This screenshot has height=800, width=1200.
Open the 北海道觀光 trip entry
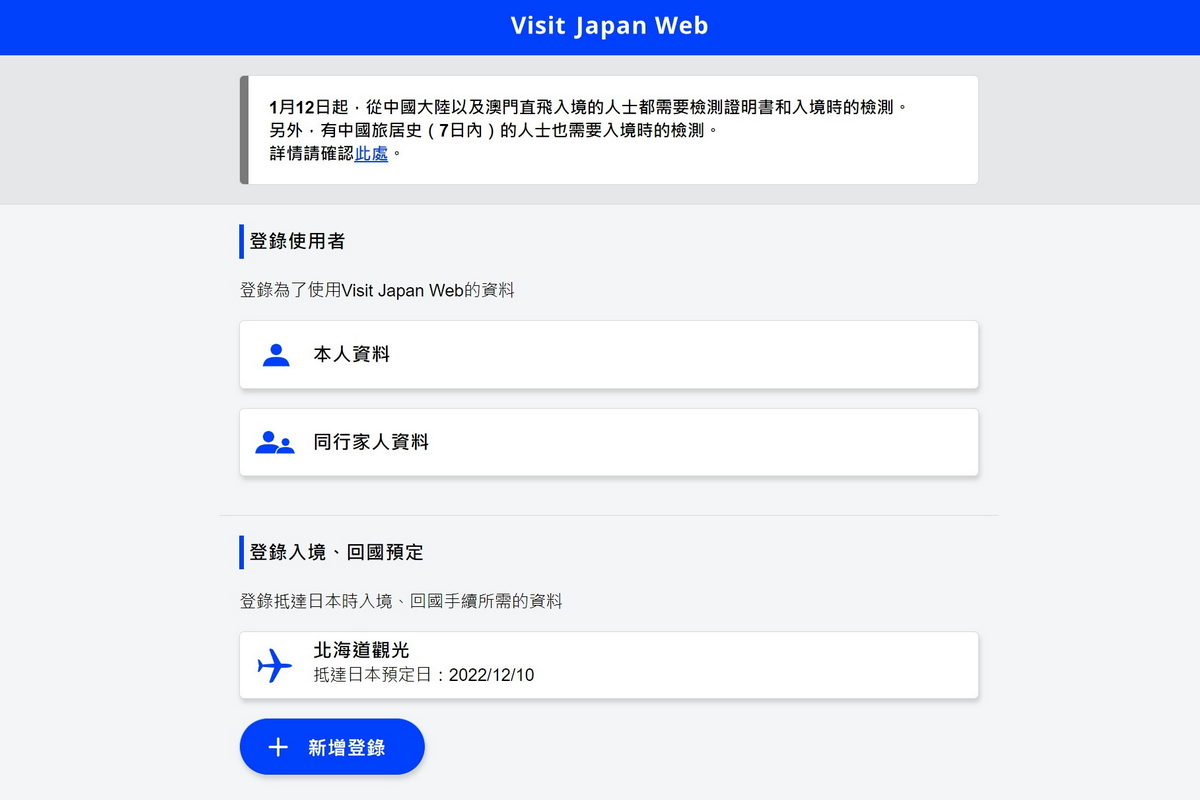(608, 664)
